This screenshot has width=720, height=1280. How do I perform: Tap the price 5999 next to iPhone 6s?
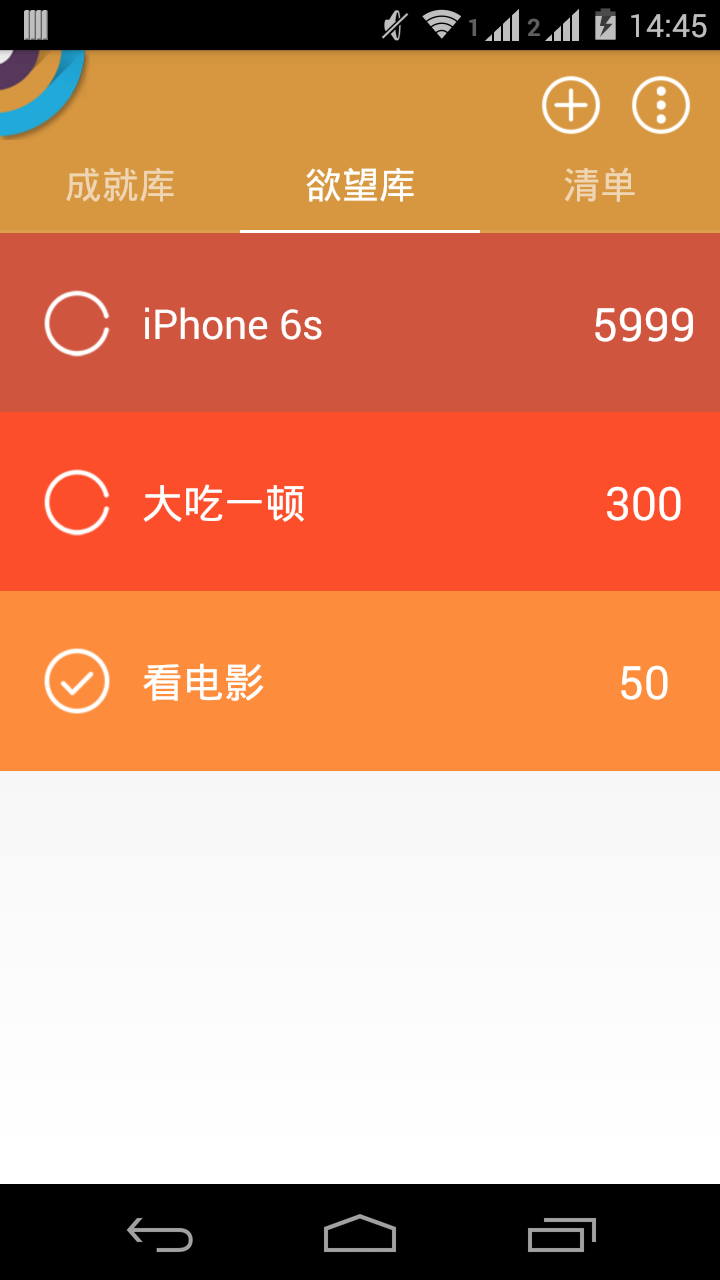(644, 322)
